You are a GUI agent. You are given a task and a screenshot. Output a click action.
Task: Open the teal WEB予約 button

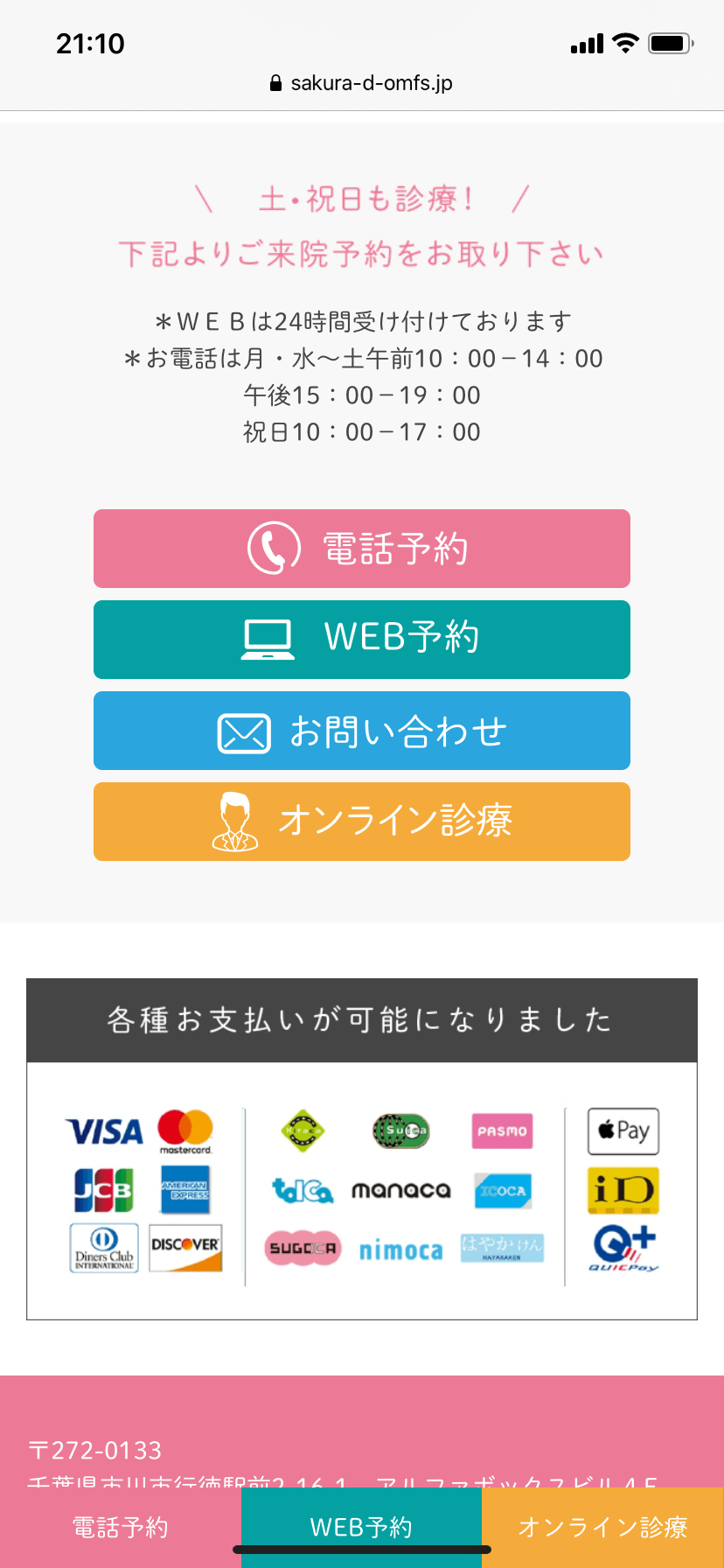361,640
